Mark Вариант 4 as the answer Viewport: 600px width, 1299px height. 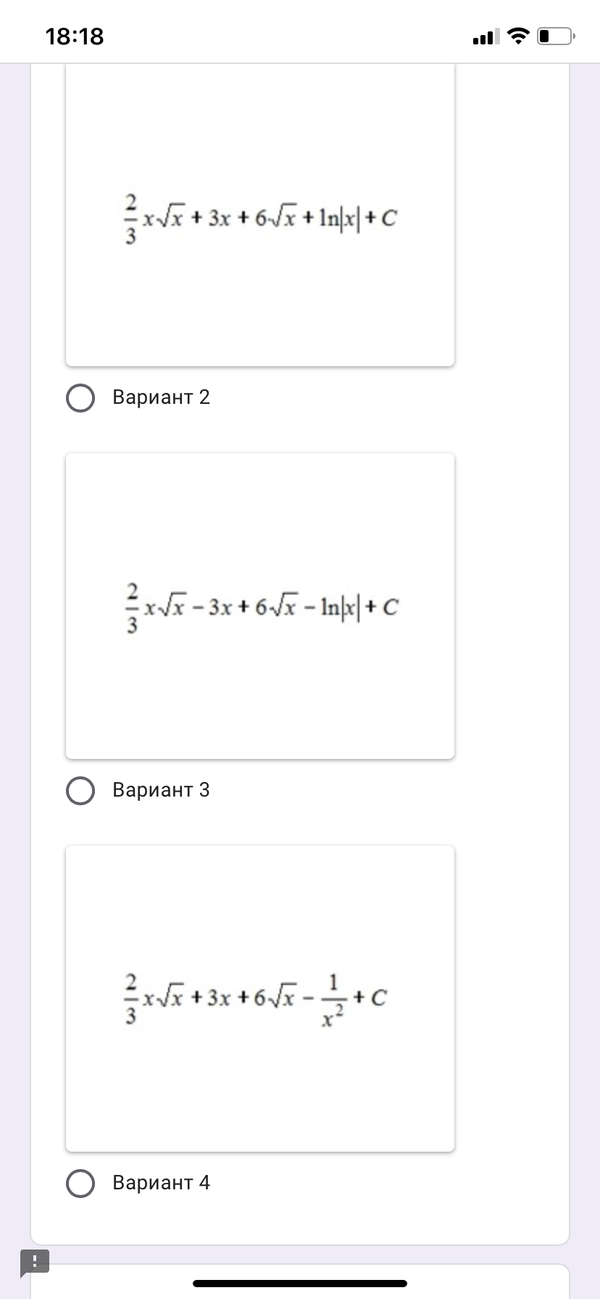click(80, 1184)
